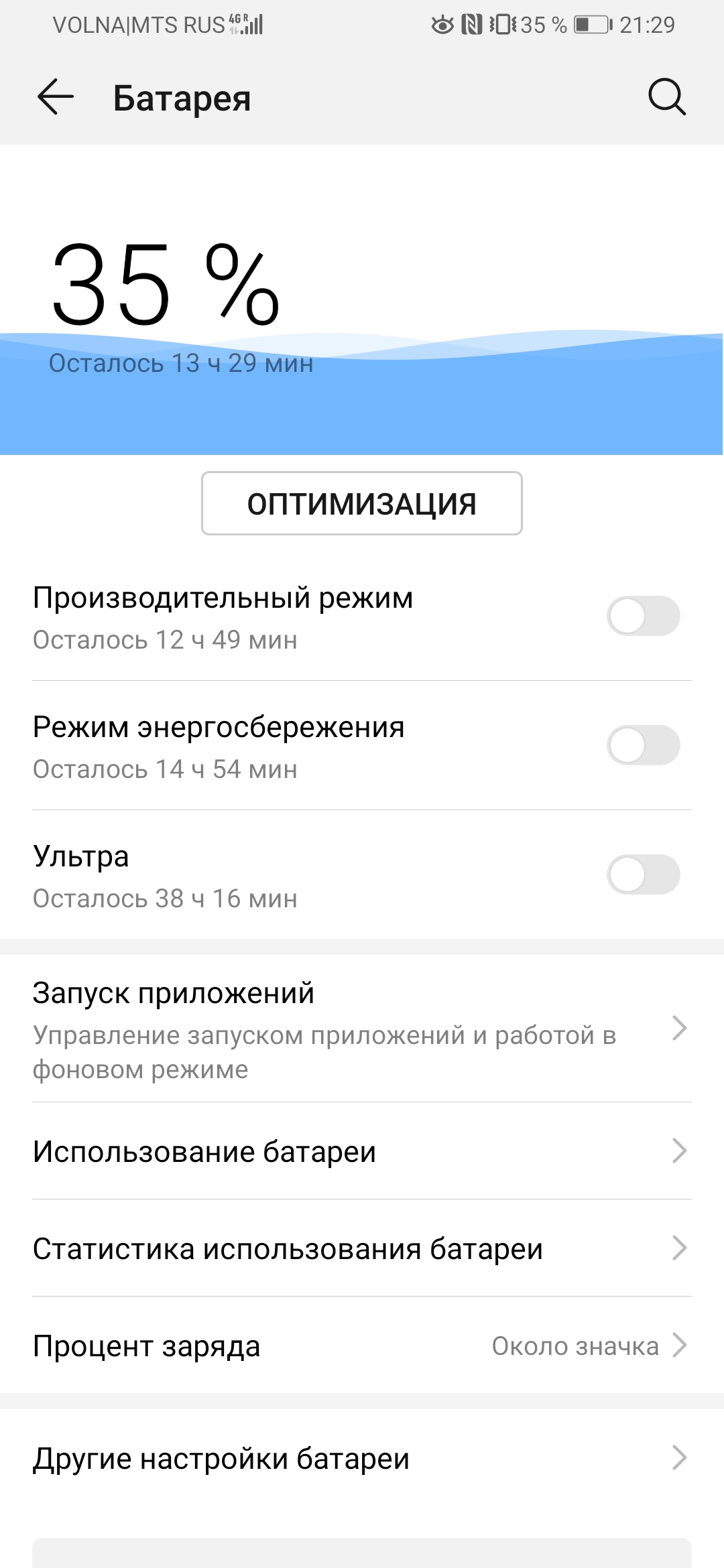Open Использование батареи
The width and height of the screenshot is (724, 1568).
point(362,1151)
